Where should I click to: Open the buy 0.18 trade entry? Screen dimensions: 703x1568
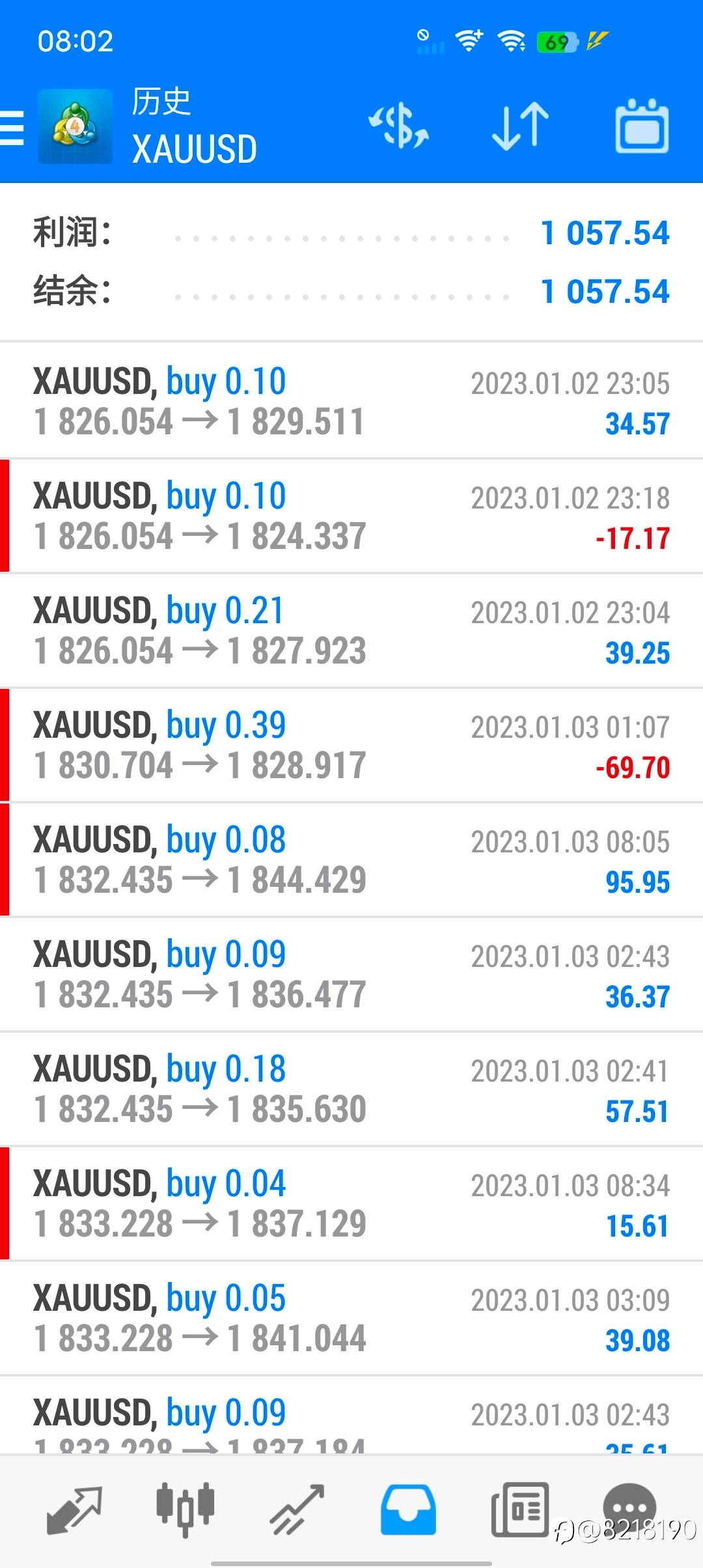pos(351,1089)
